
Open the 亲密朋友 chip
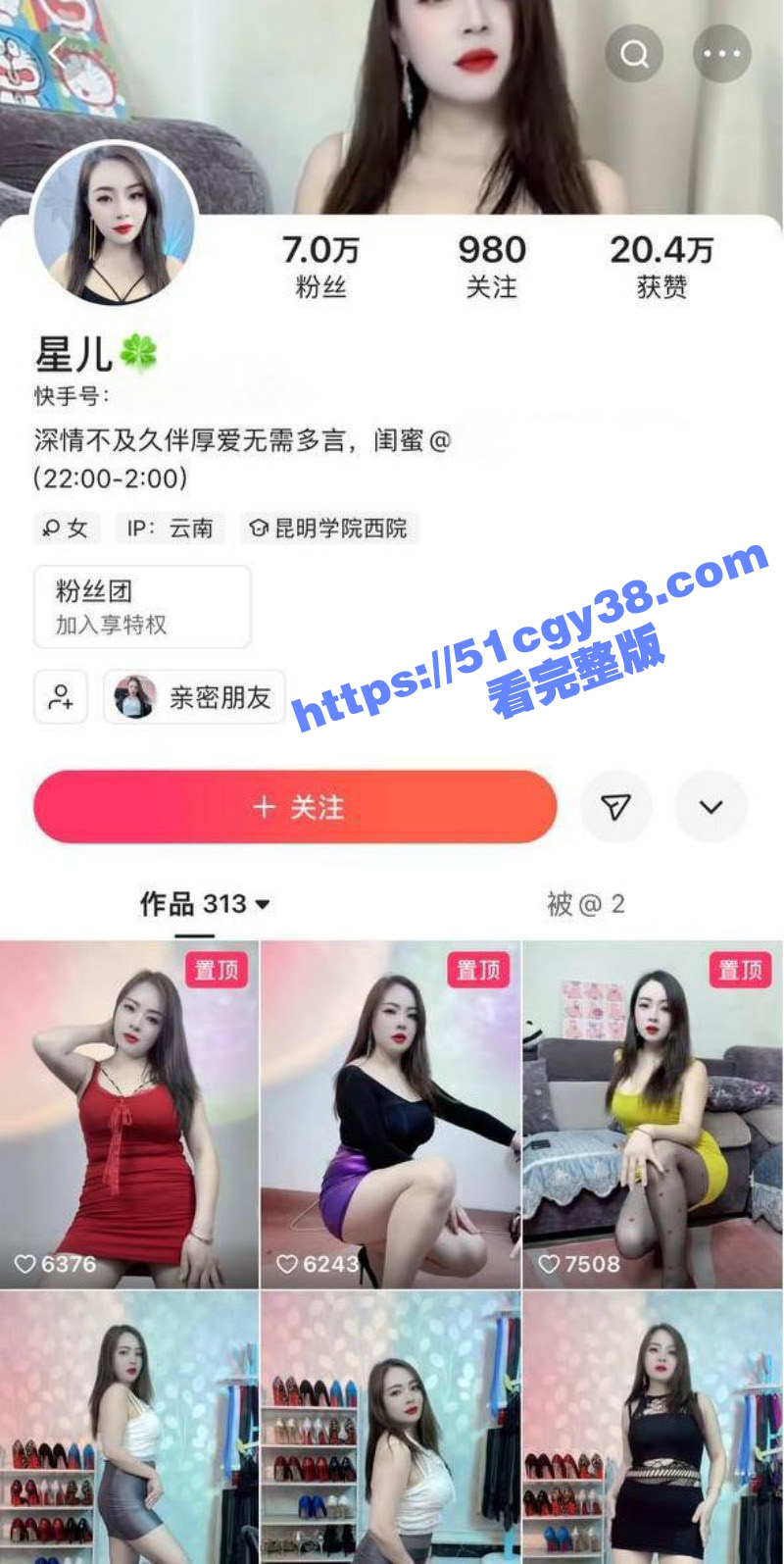click(194, 697)
